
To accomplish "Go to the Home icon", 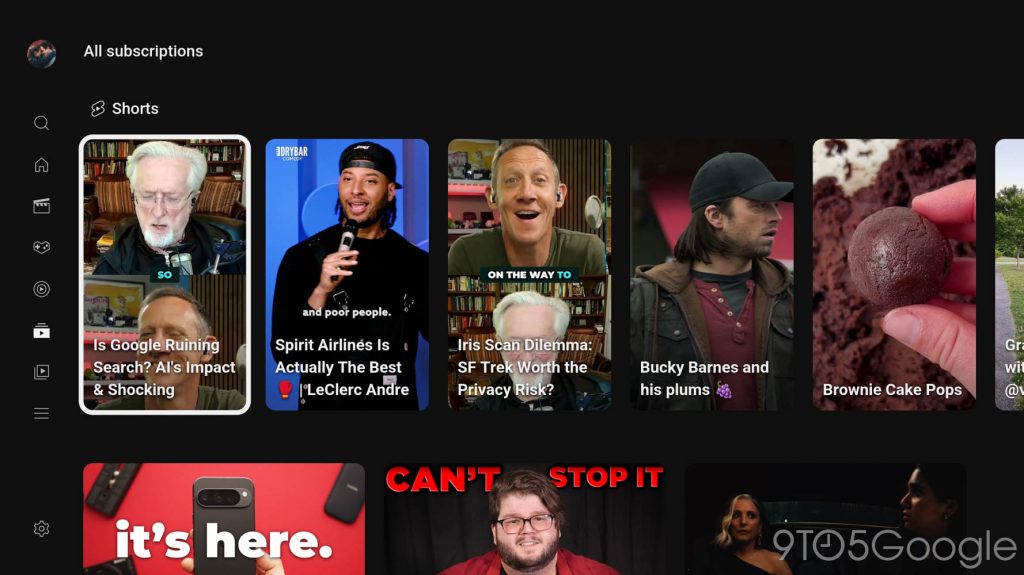I will [41, 165].
